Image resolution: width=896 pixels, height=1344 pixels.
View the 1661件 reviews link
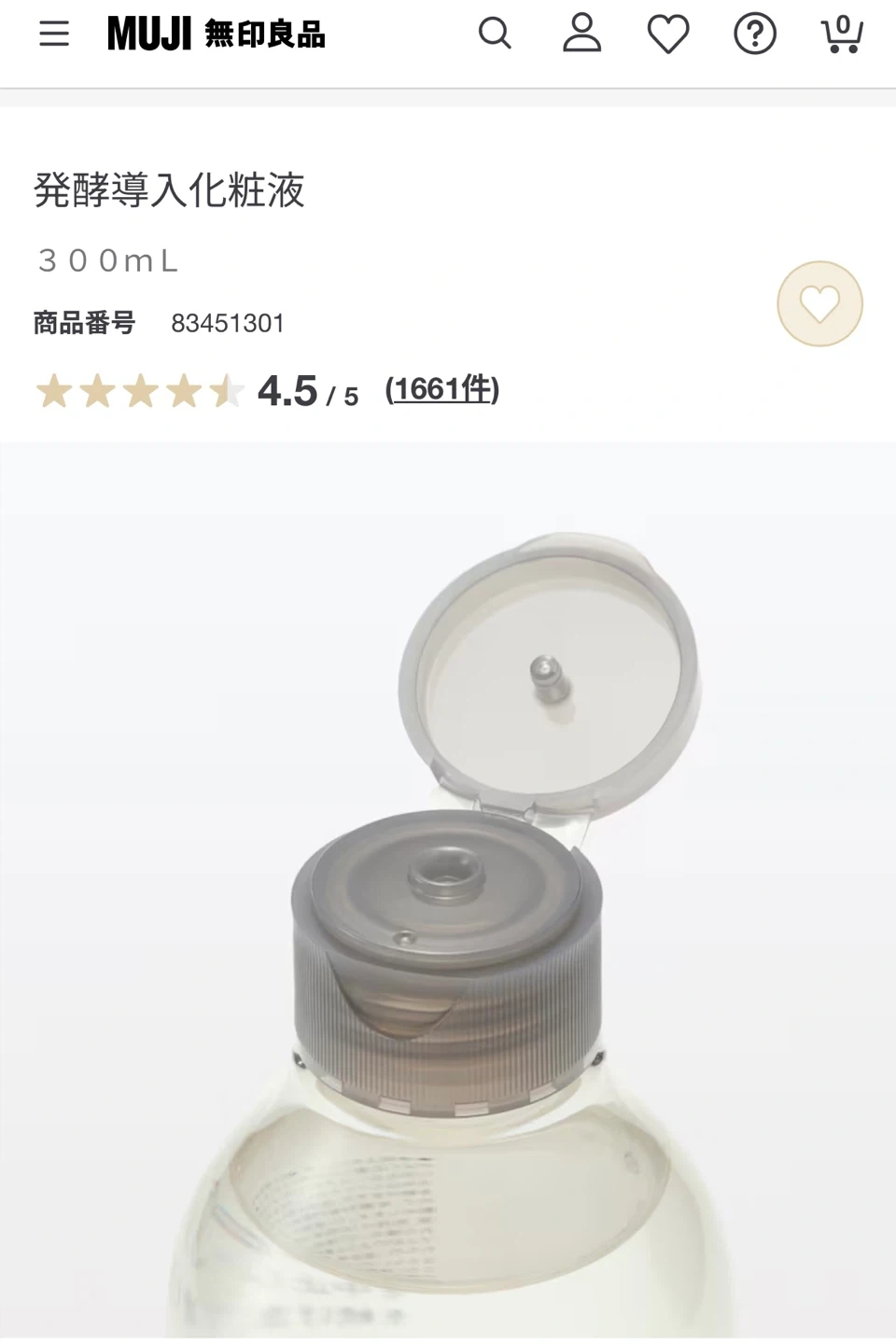(x=442, y=389)
